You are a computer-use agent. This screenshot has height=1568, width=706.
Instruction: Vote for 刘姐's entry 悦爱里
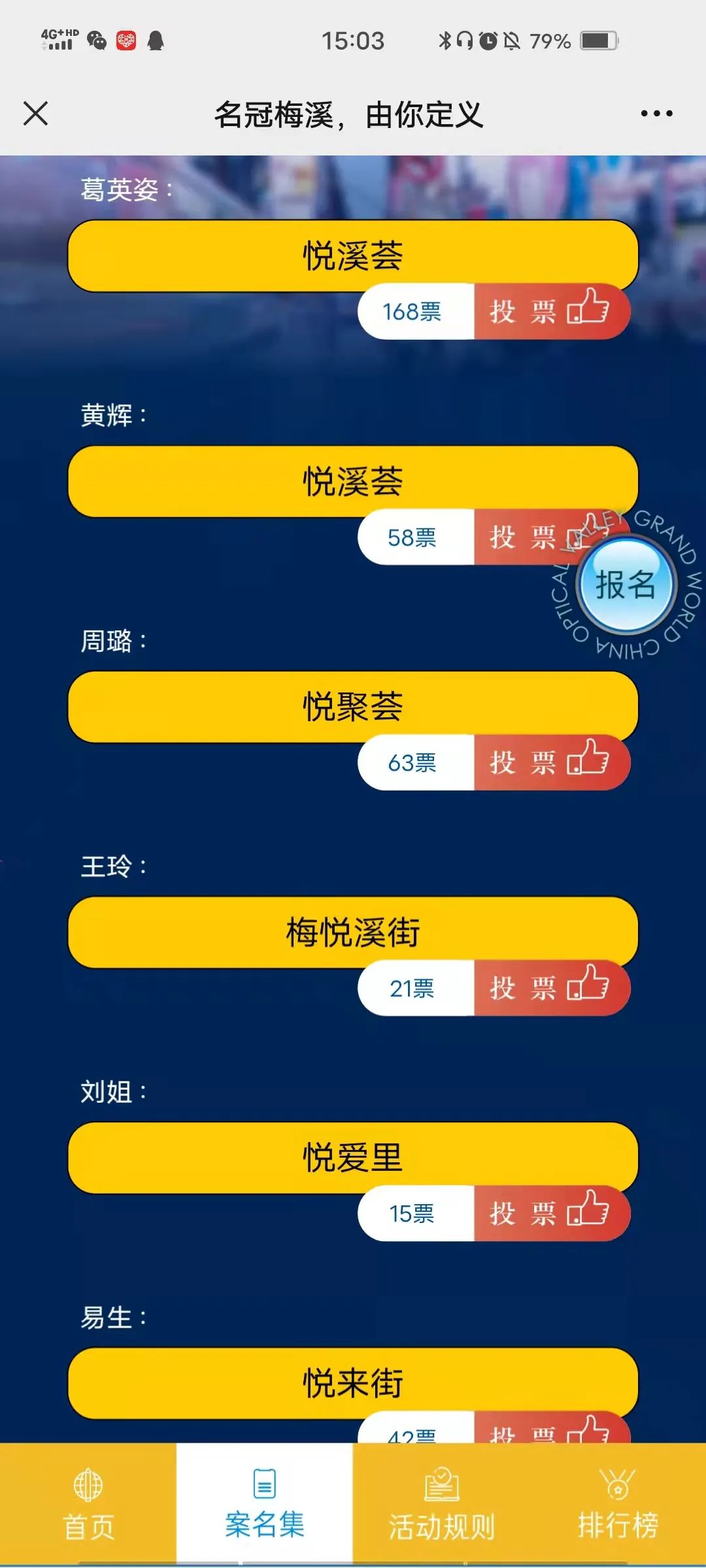point(550,1213)
